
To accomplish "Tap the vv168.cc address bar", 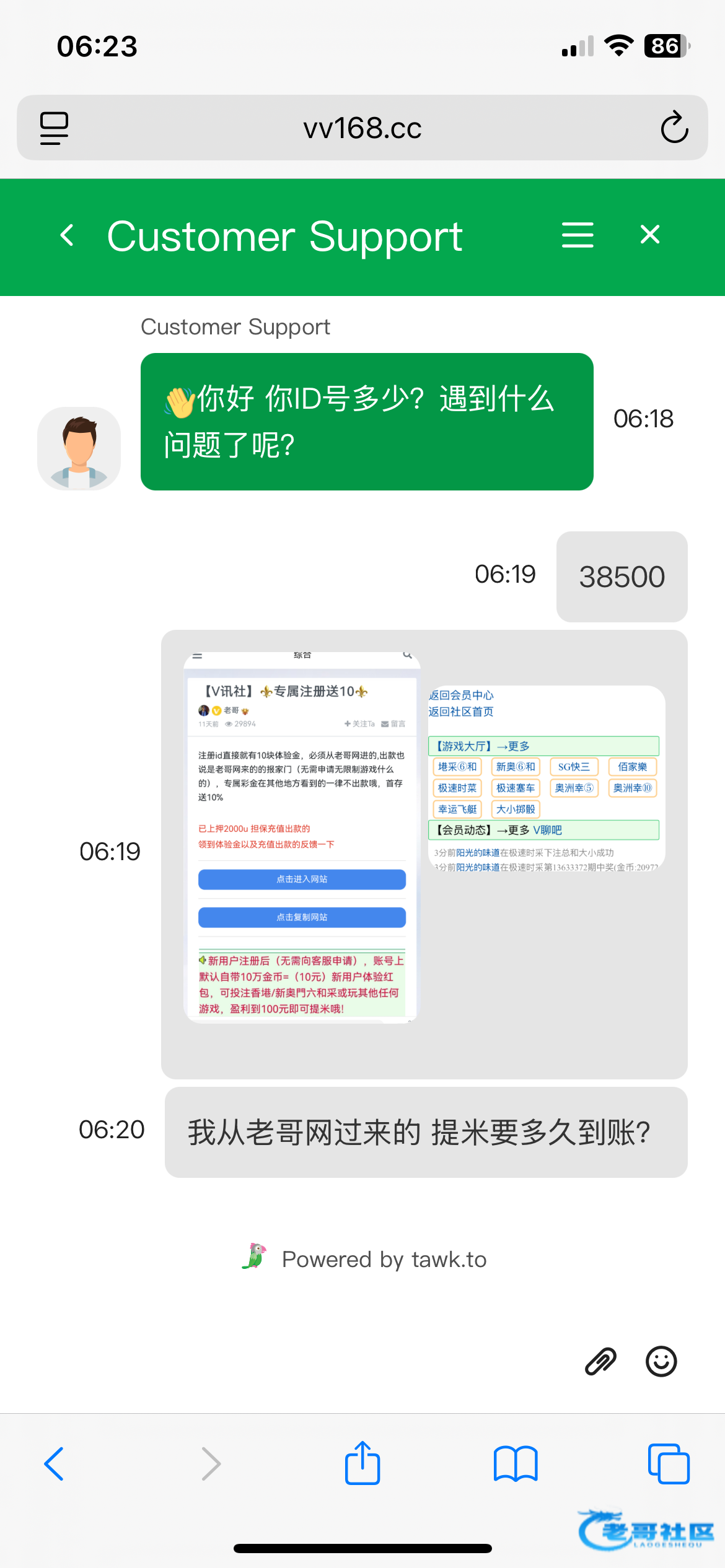I will pyautogui.click(x=362, y=128).
